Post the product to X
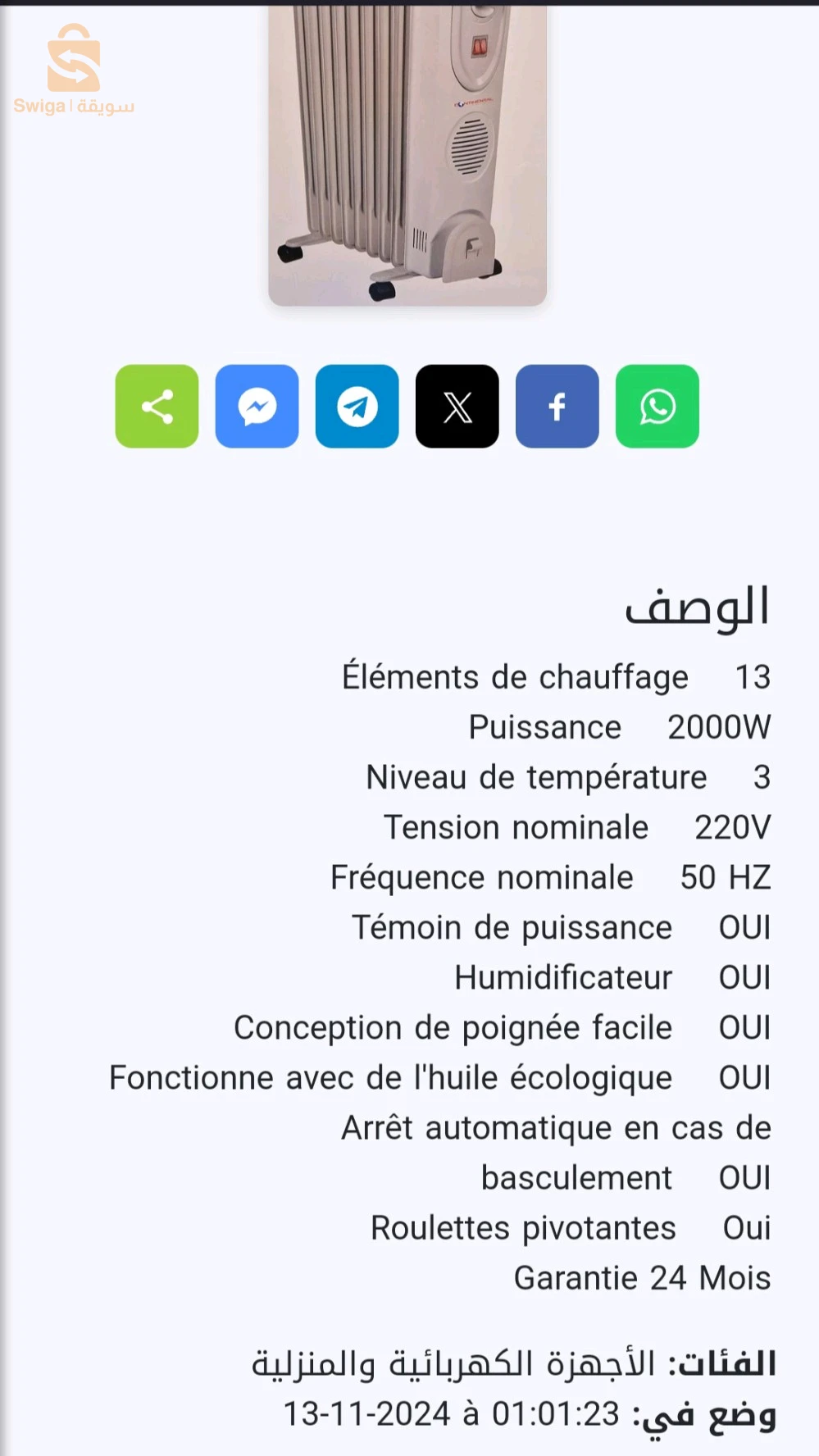This screenshot has height=1456, width=819. 457,407
